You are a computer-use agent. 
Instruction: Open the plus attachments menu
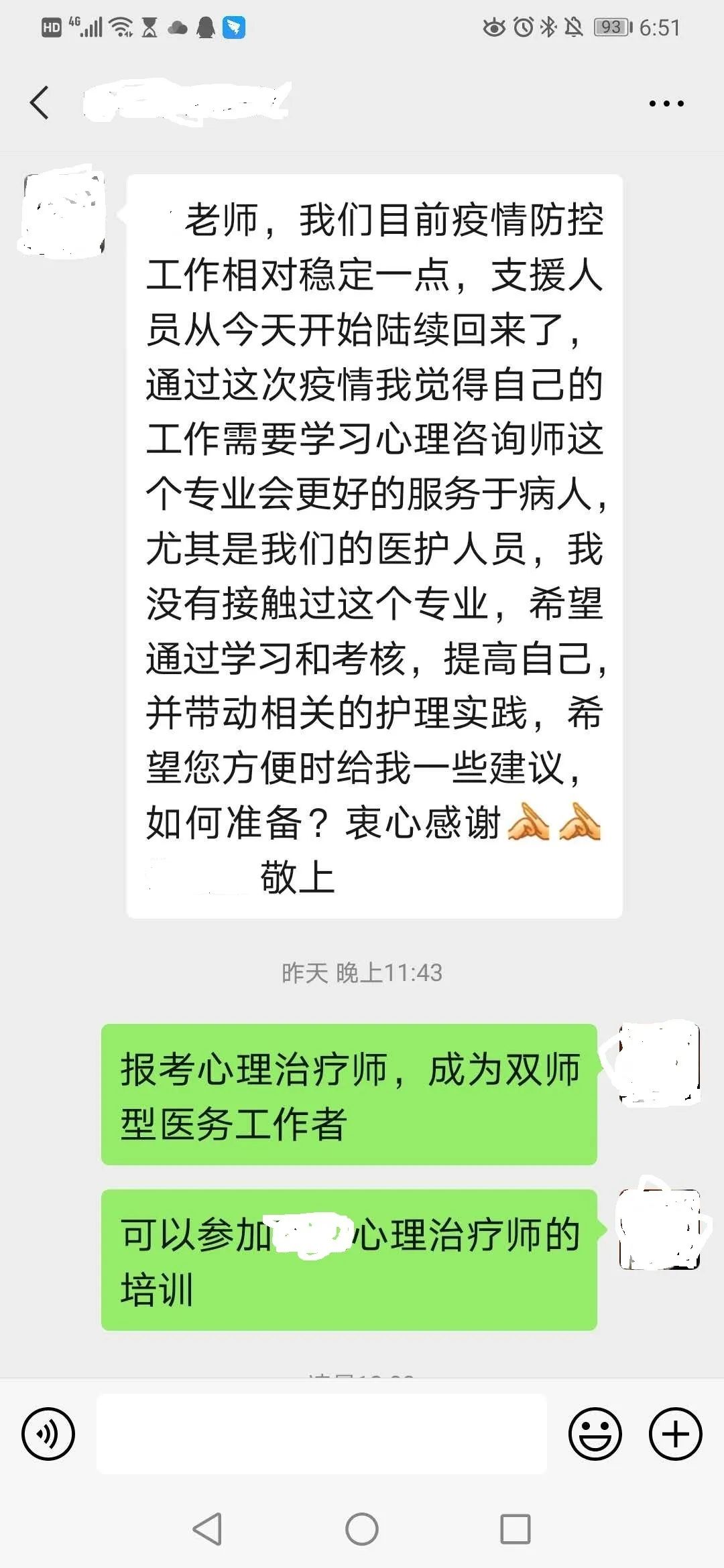[x=676, y=1434]
